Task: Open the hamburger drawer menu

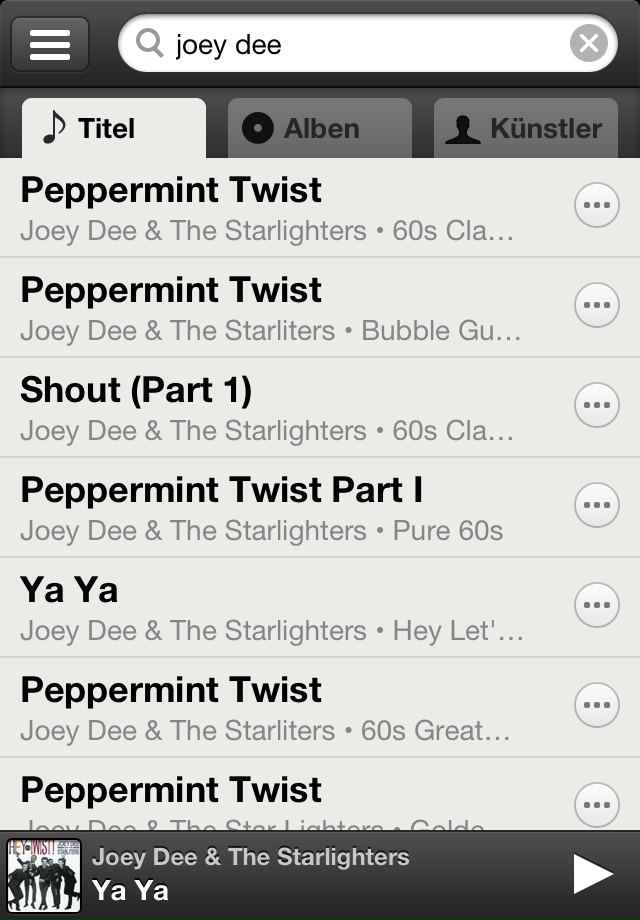Action: pyautogui.click(x=50, y=45)
